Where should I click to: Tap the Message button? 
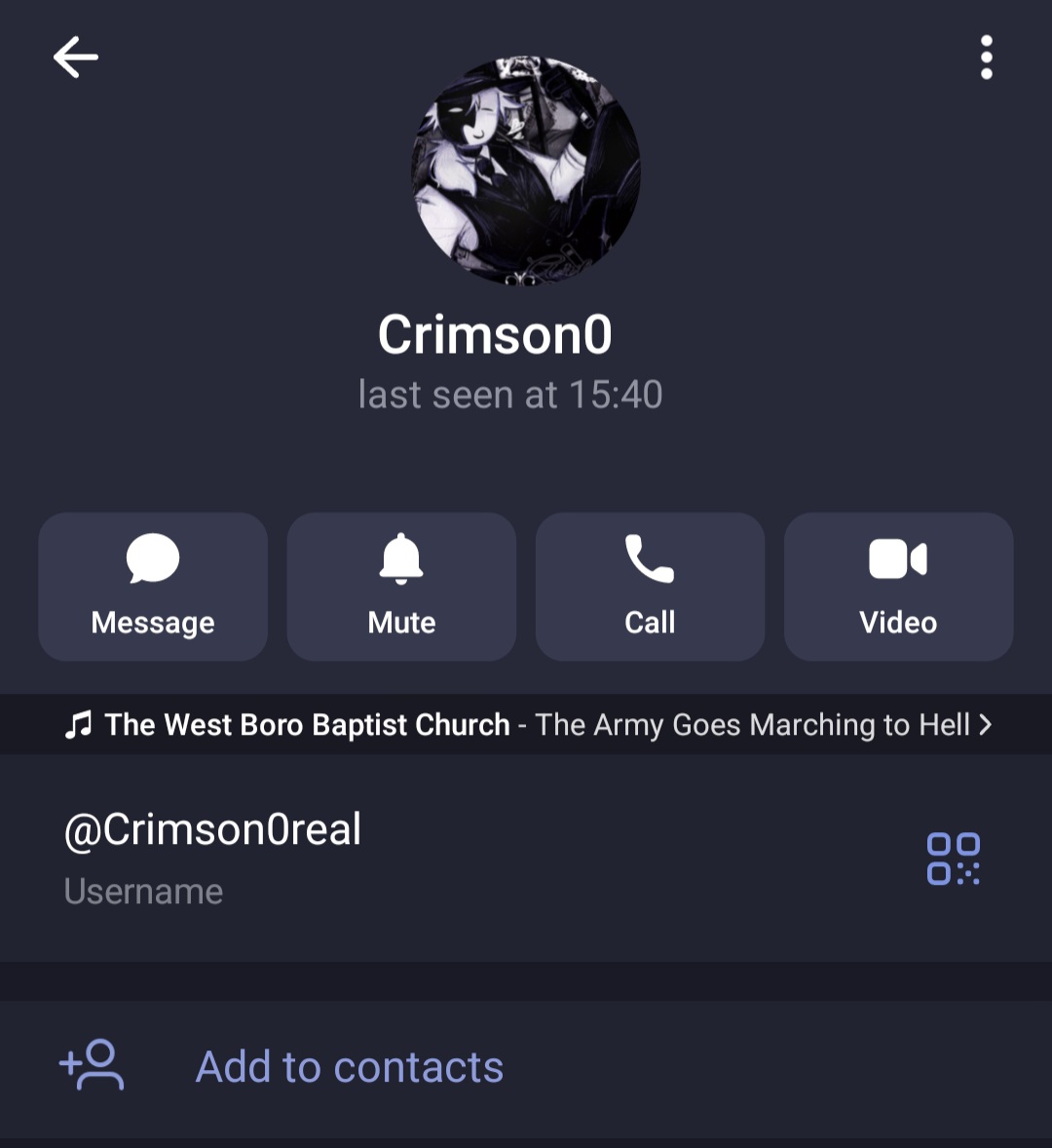click(153, 587)
